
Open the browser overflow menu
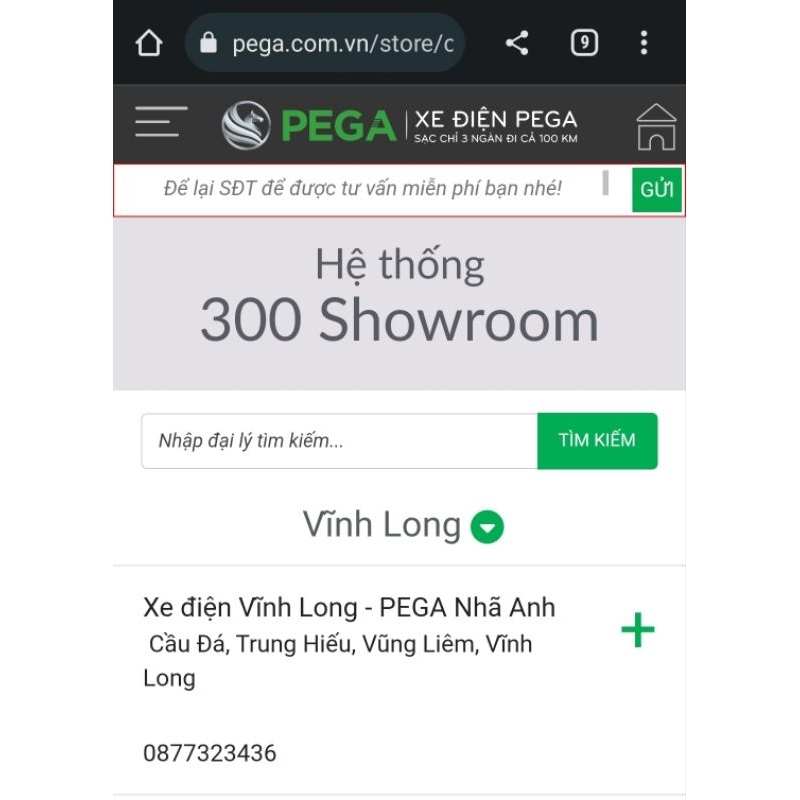pyautogui.click(x=643, y=43)
